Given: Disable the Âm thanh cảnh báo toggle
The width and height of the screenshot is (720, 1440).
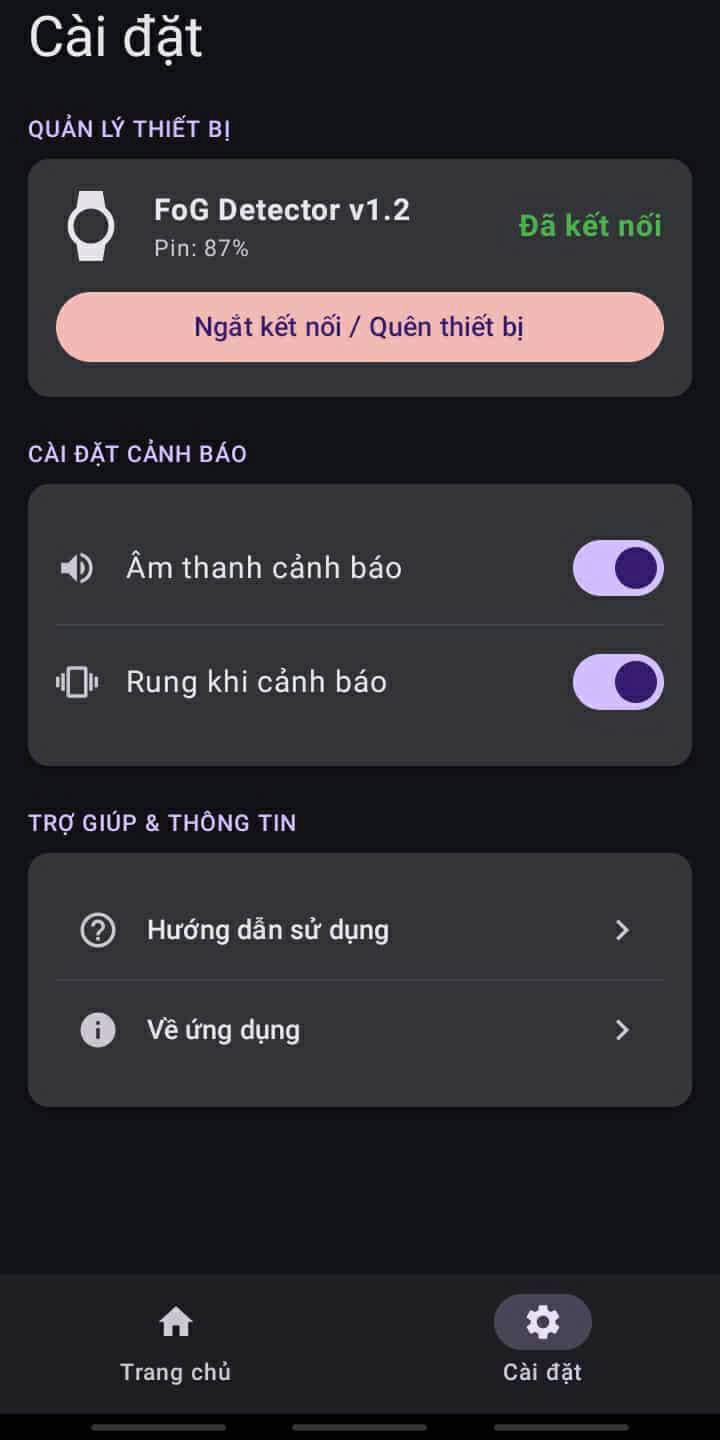Looking at the screenshot, I should [617, 567].
